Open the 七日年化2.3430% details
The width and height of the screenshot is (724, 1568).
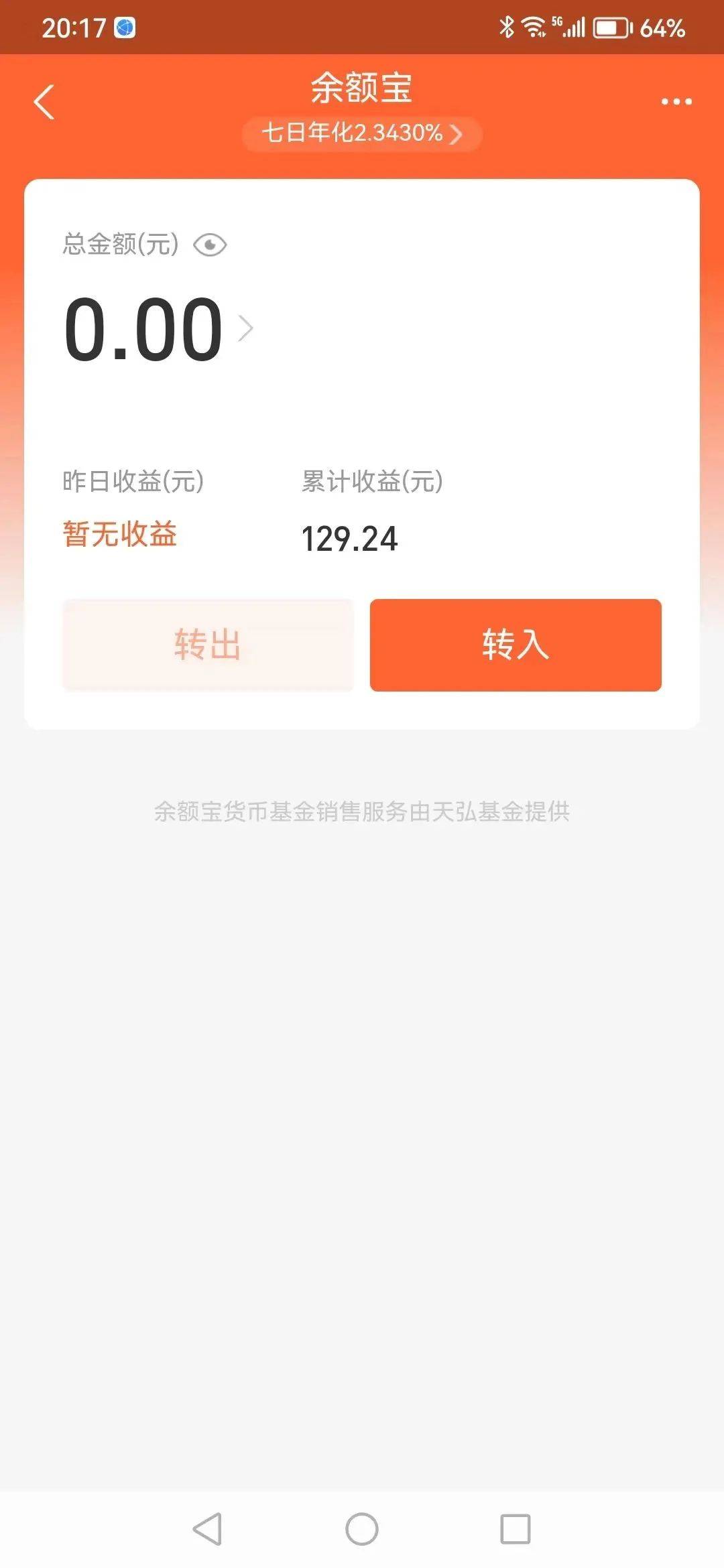pyautogui.click(x=362, y=133)
